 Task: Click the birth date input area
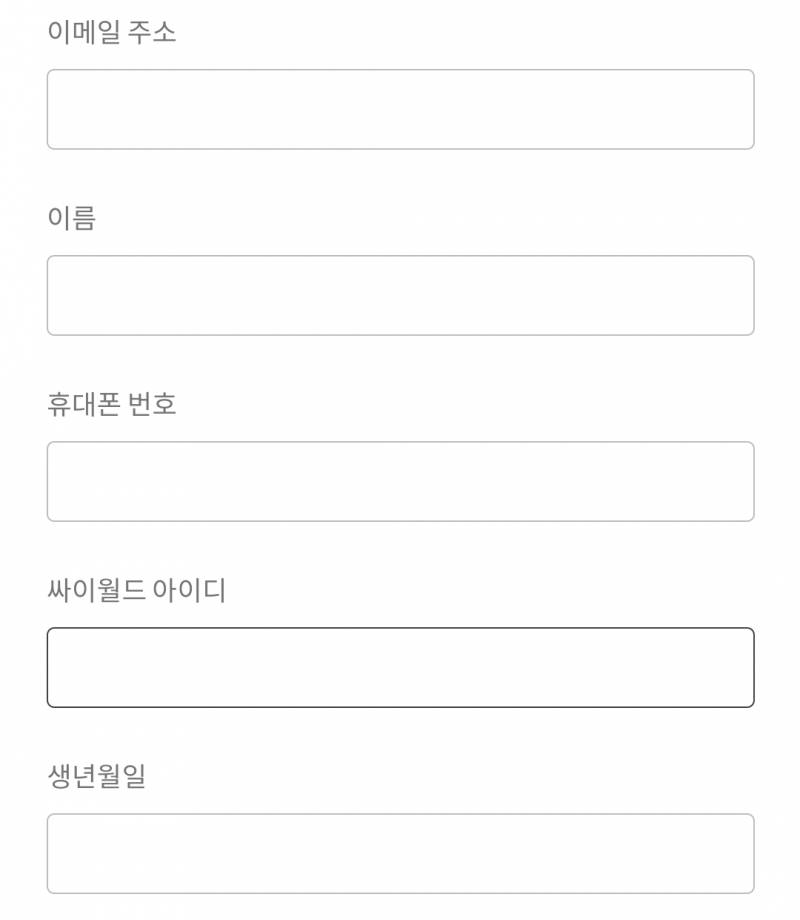(x=400, y=855)
